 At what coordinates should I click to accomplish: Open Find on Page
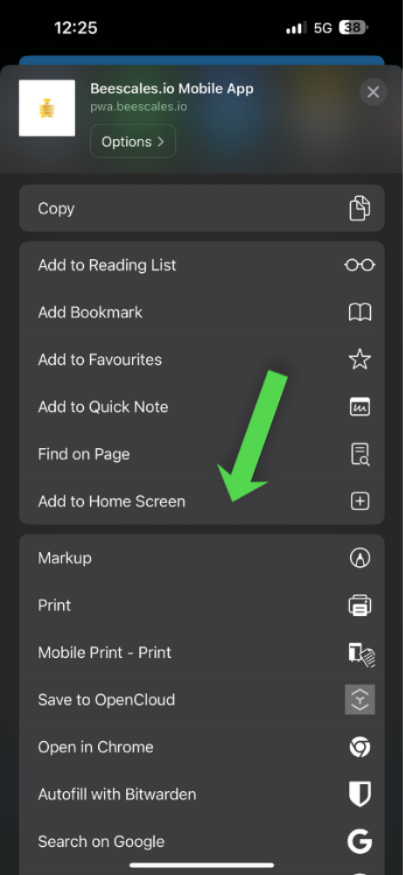(202, 454)
